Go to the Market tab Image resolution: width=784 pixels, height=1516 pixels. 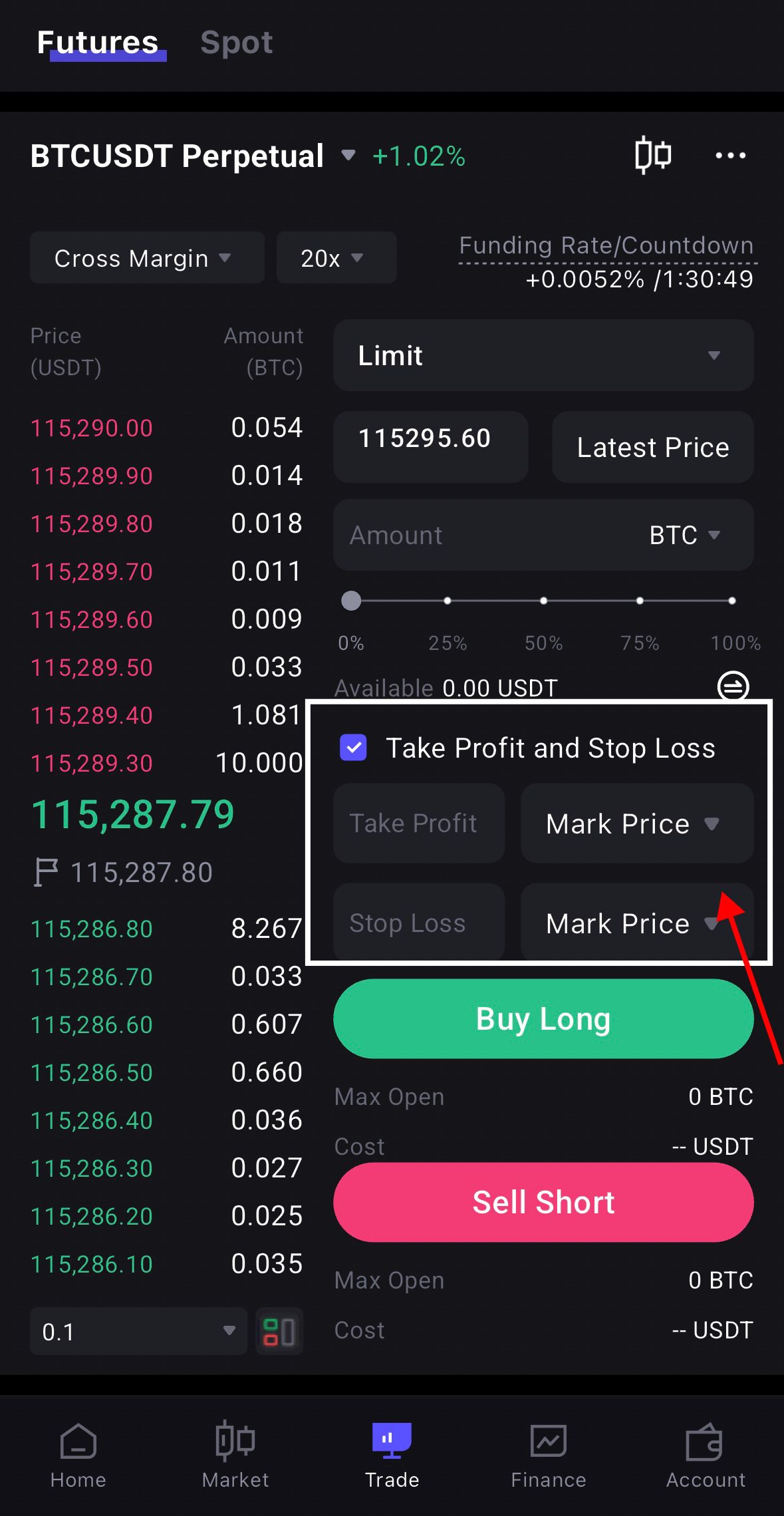[235, 1455]
